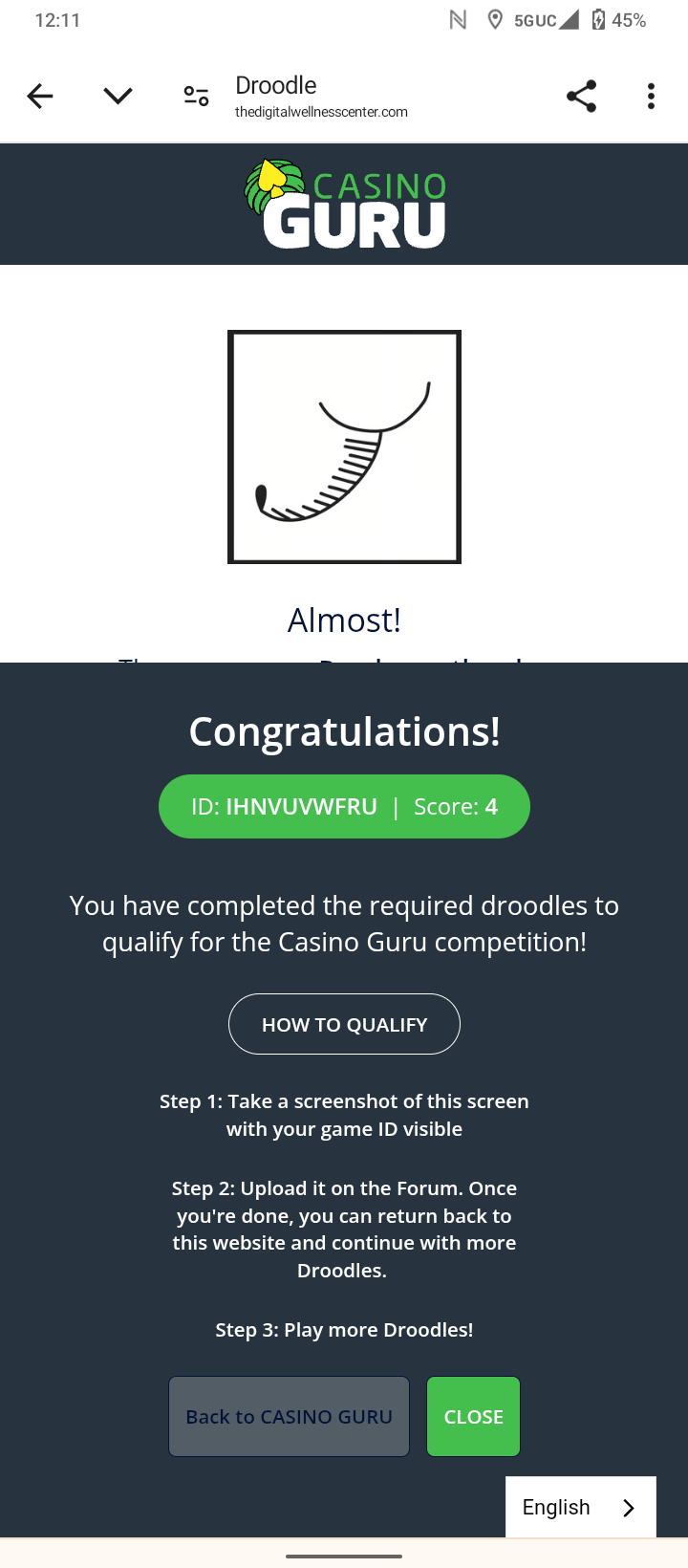Screen dimensions: 688x1568
Task: Minimize the tab with the down chevron
Action: (118, 96)
